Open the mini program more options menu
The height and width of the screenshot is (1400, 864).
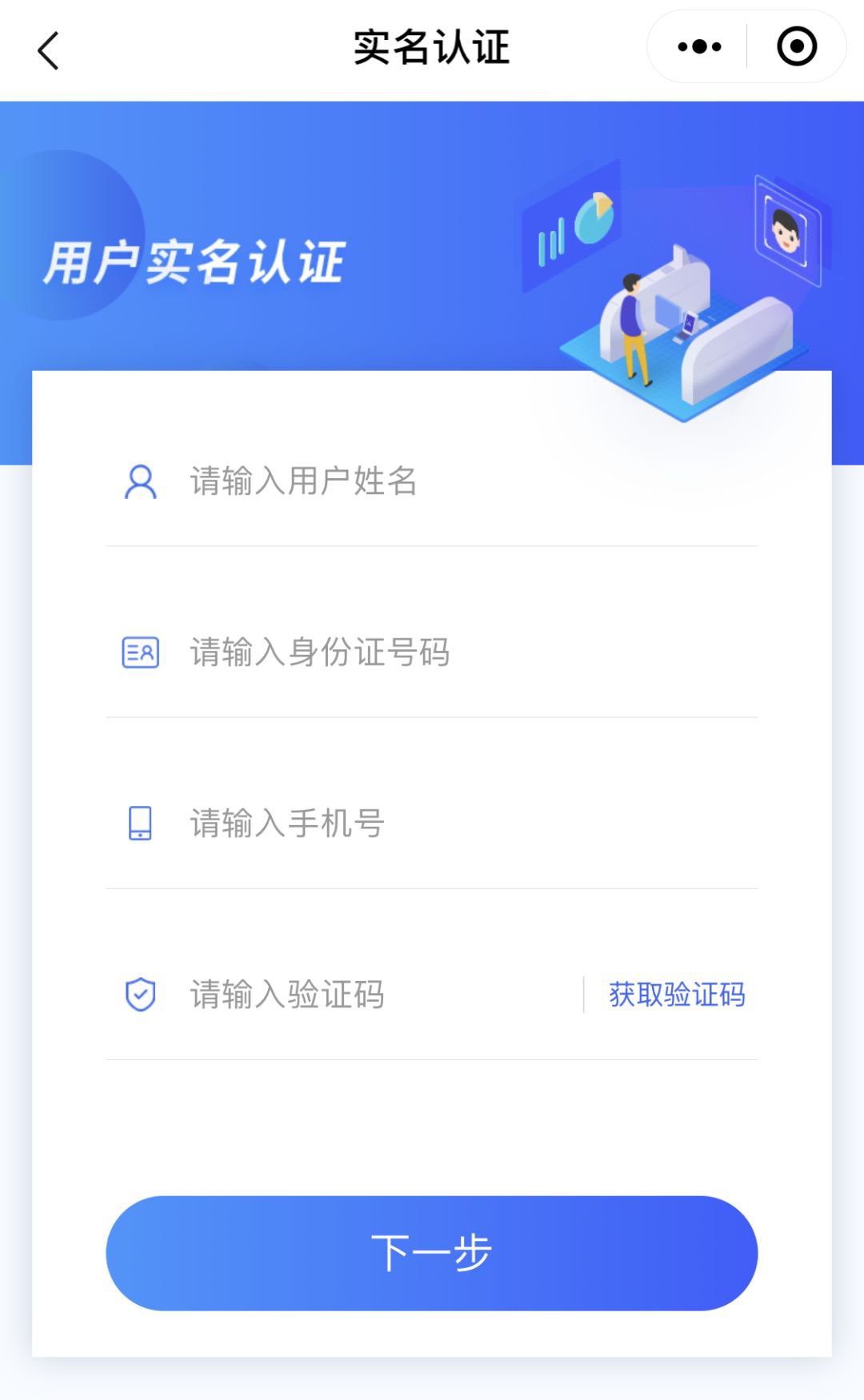pos(699,47)
